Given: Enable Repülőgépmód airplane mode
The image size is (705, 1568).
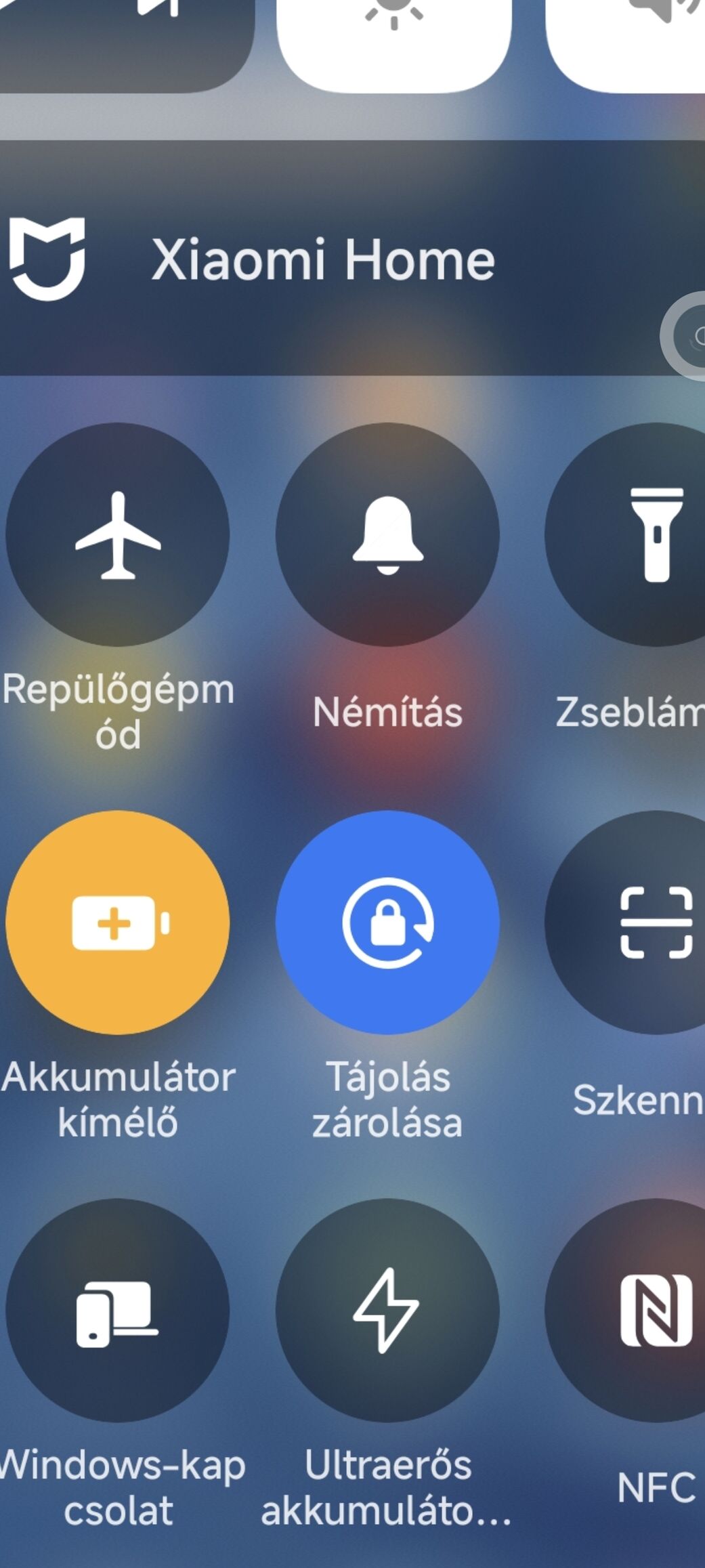Looking at the screenshot, I should [118, 535].
